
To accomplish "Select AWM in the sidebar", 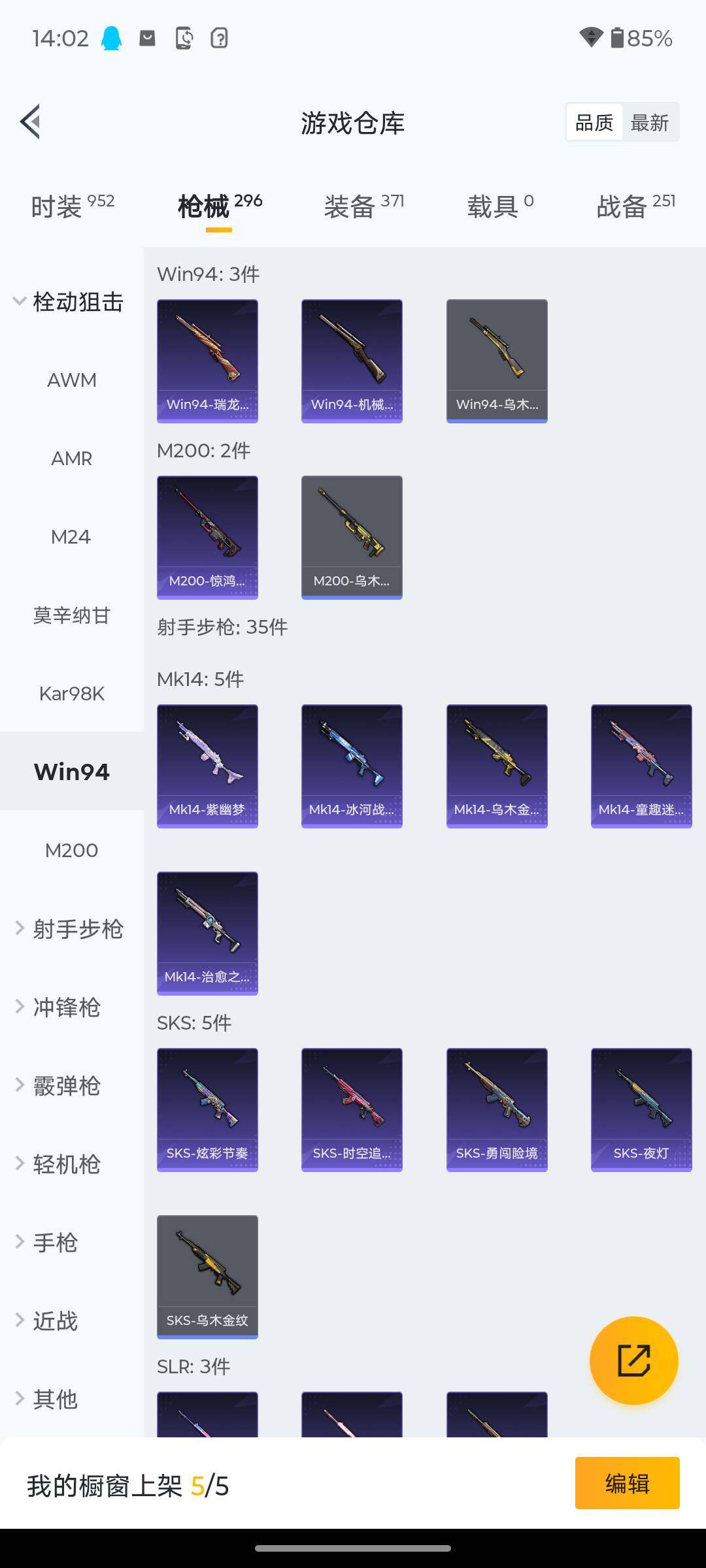I will [72, 380].
